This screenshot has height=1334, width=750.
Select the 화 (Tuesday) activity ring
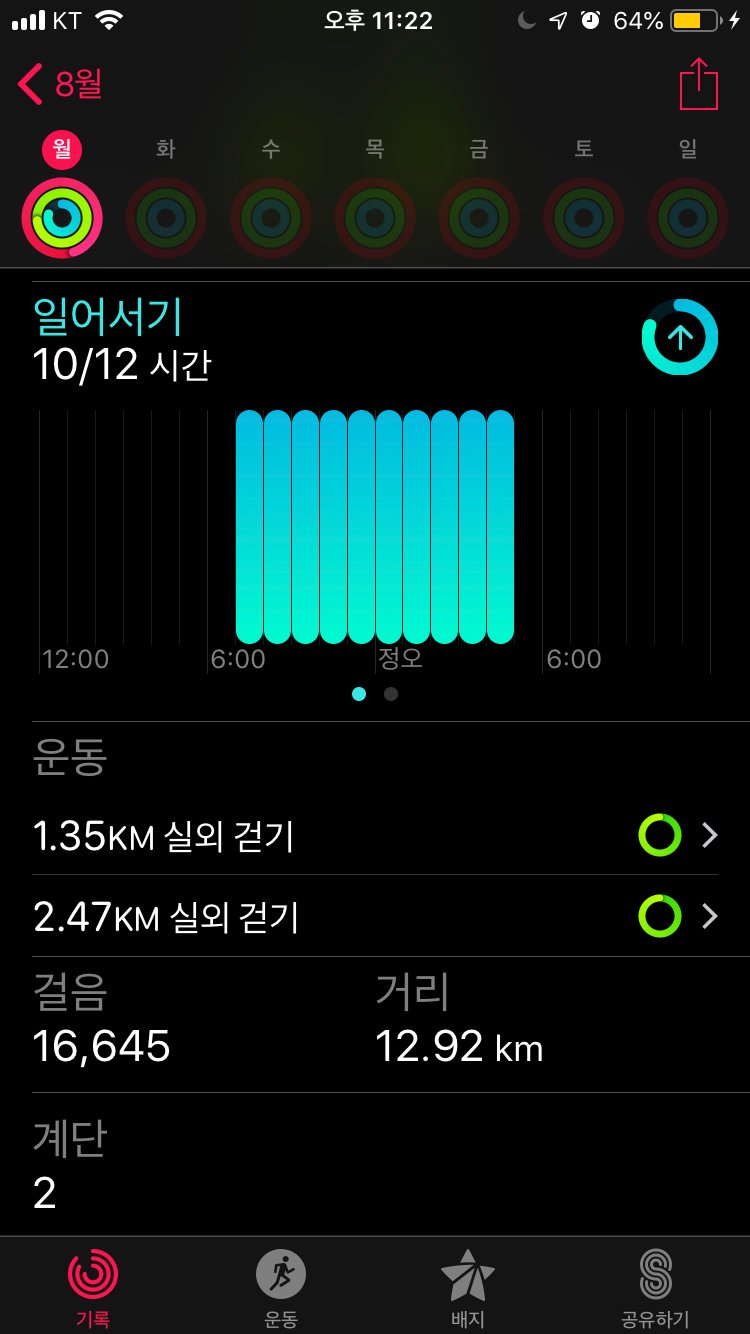(166, 217)
